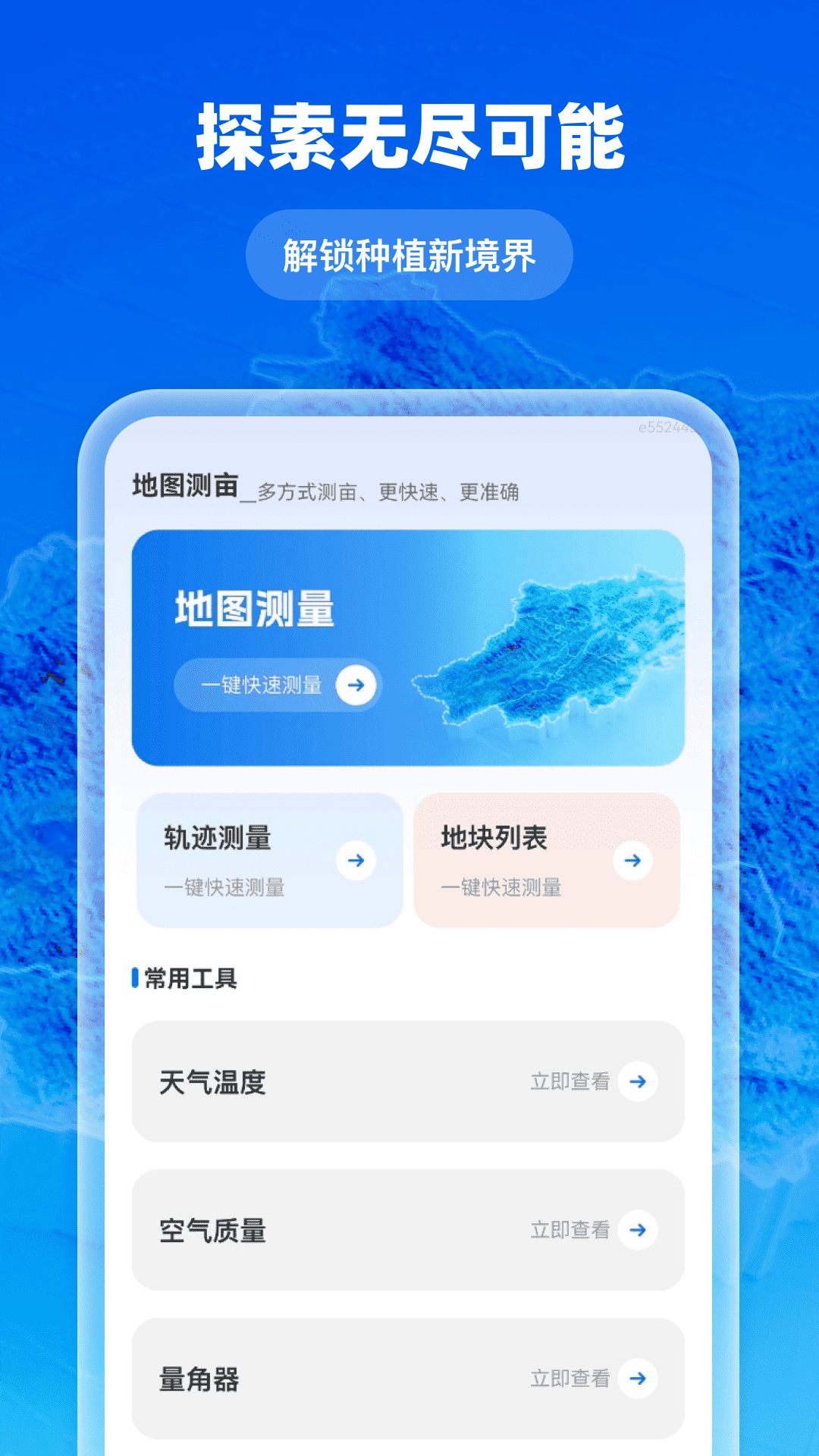Open 天气温度 via 立即查看 link
Image resolution: width=819 pixels, height=1456 pixels.
coord(570,1082)
